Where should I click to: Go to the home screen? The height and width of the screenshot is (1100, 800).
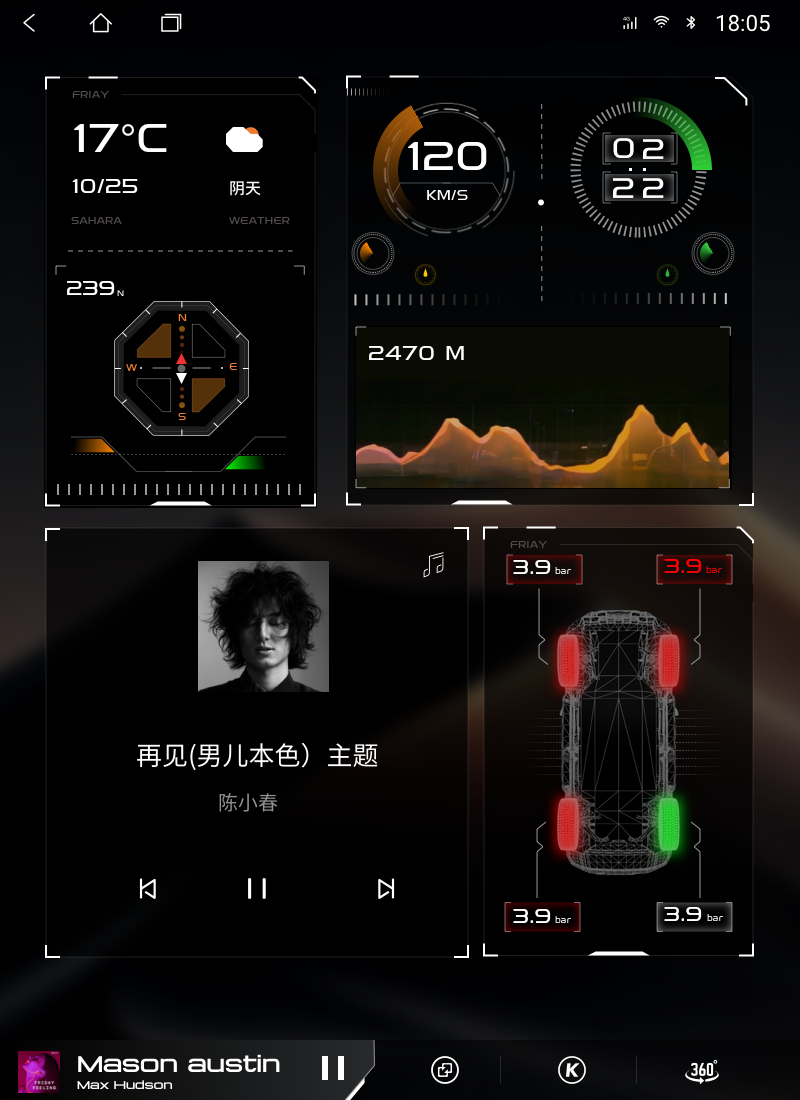101,23
